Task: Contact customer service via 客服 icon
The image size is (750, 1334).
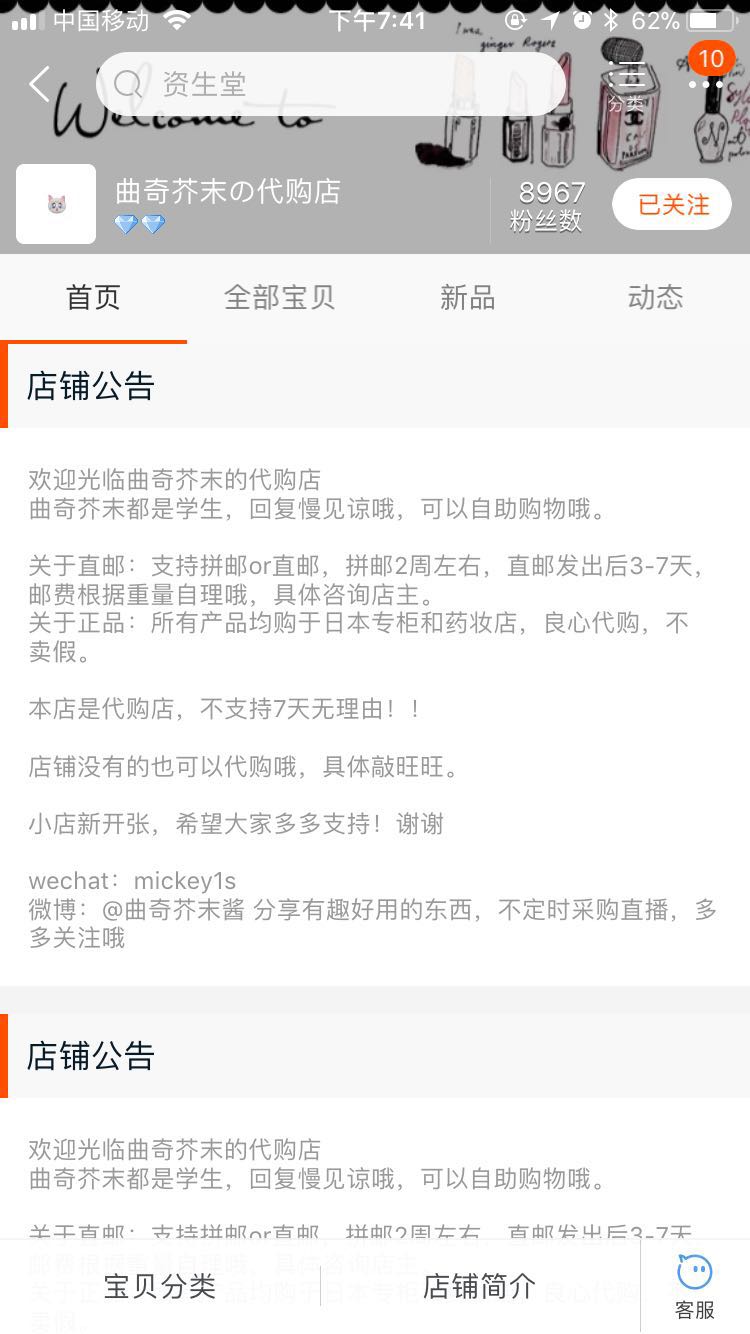Action: pyautogui.click(x=693, y=1285)
